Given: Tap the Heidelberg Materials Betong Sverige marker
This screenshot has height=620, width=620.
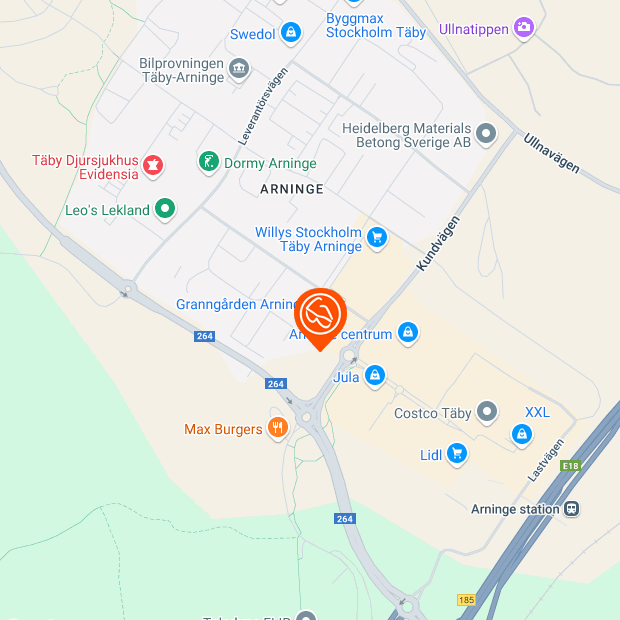Looking at the screenshot, I should click(486, 133).
